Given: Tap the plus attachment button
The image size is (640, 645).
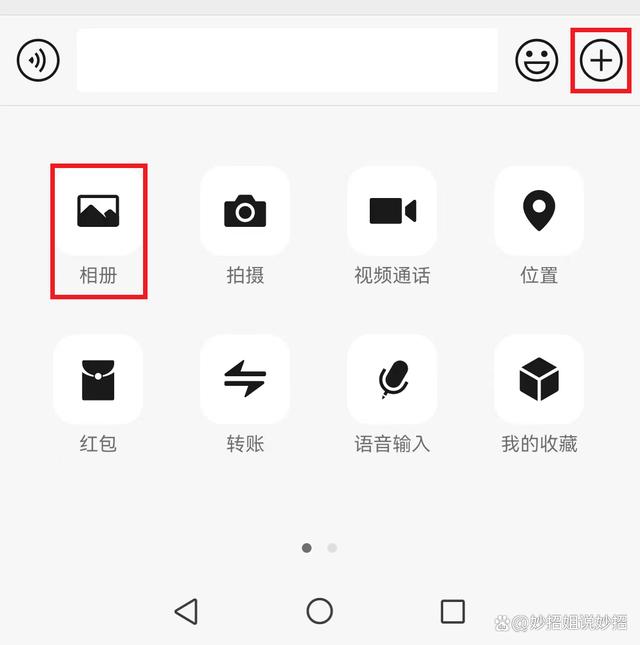Looking at the screenshot, I should [600, 61].
